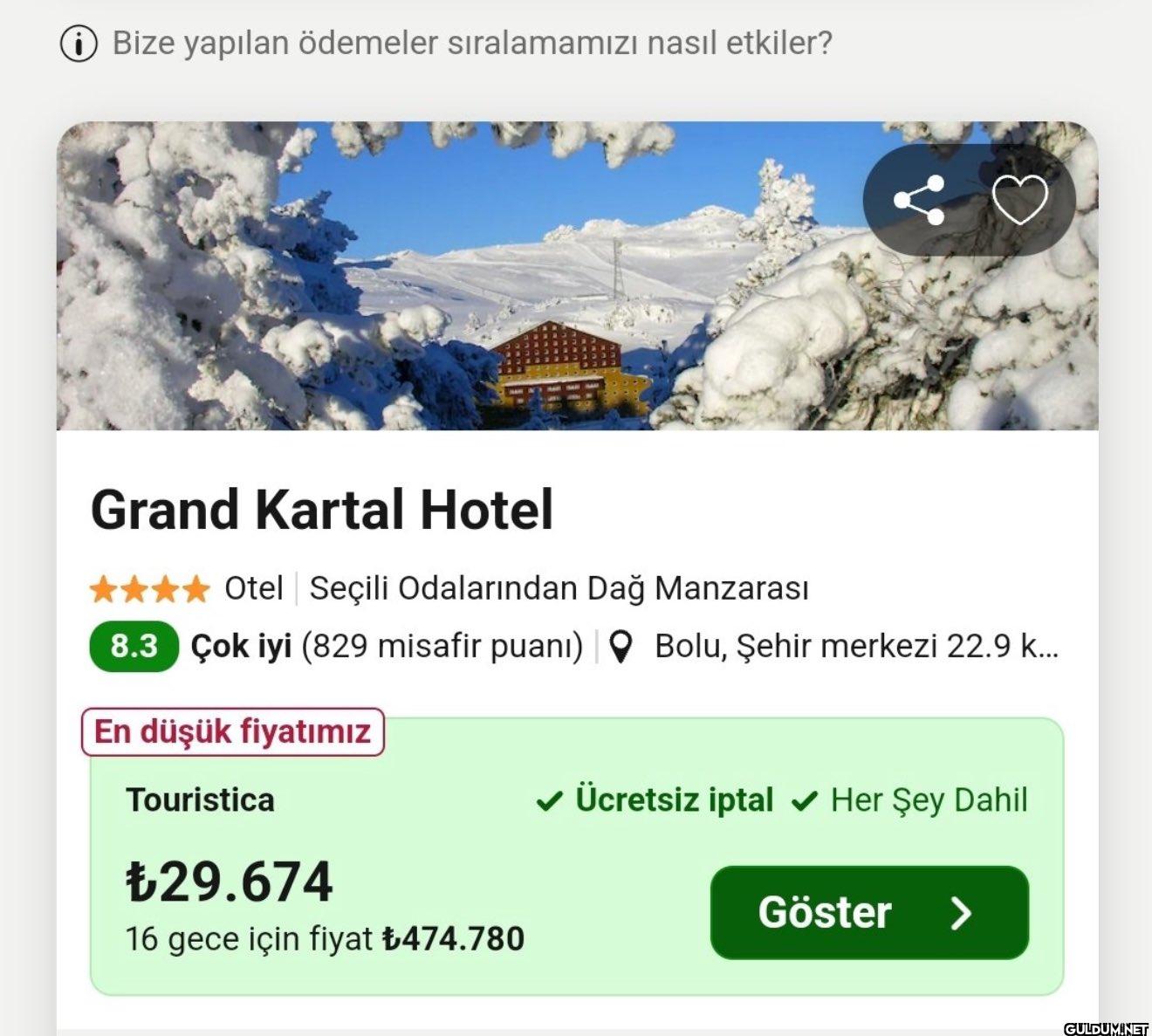Add Grand Kartal Hotel to favorites
Screen dimensions: 1152x1036
point(1018,200)
